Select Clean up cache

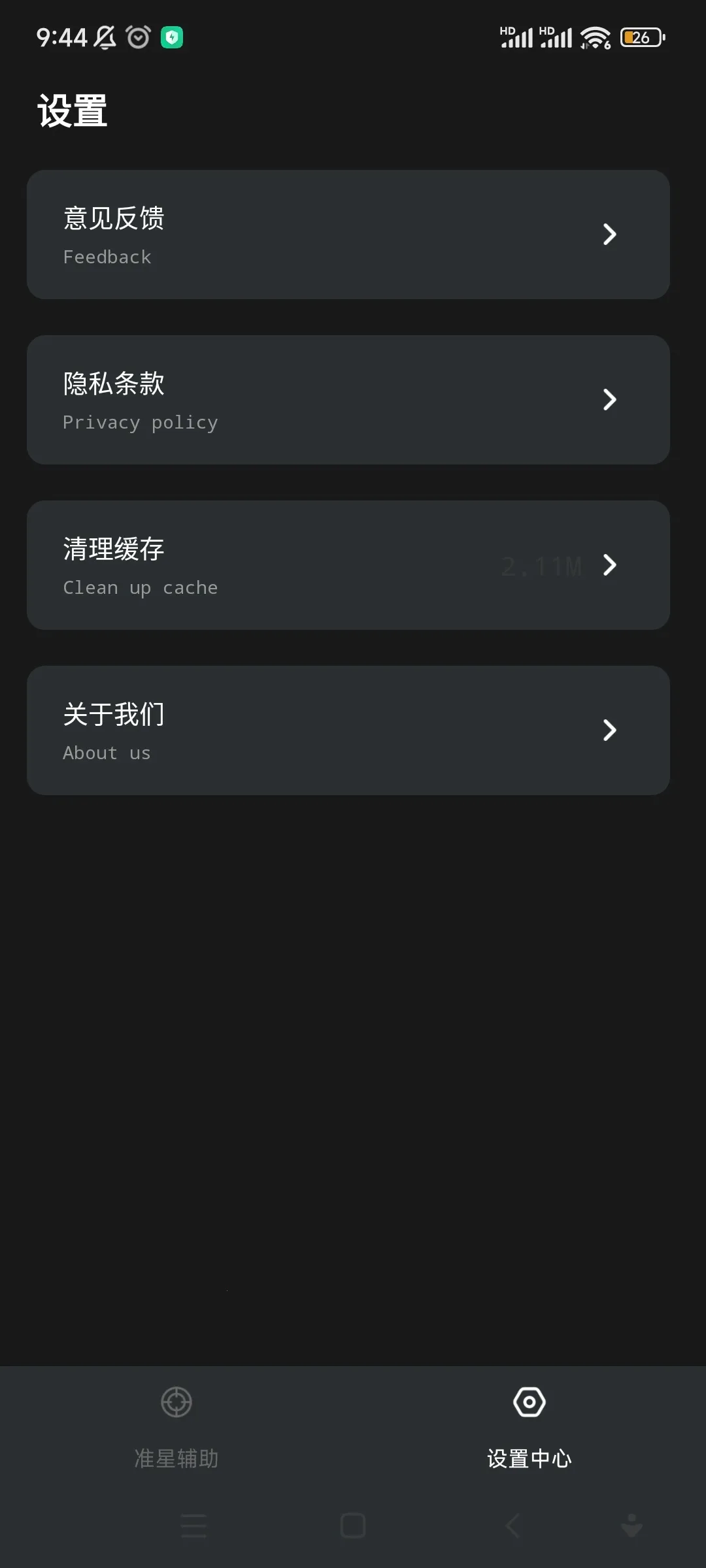(348, 565)
